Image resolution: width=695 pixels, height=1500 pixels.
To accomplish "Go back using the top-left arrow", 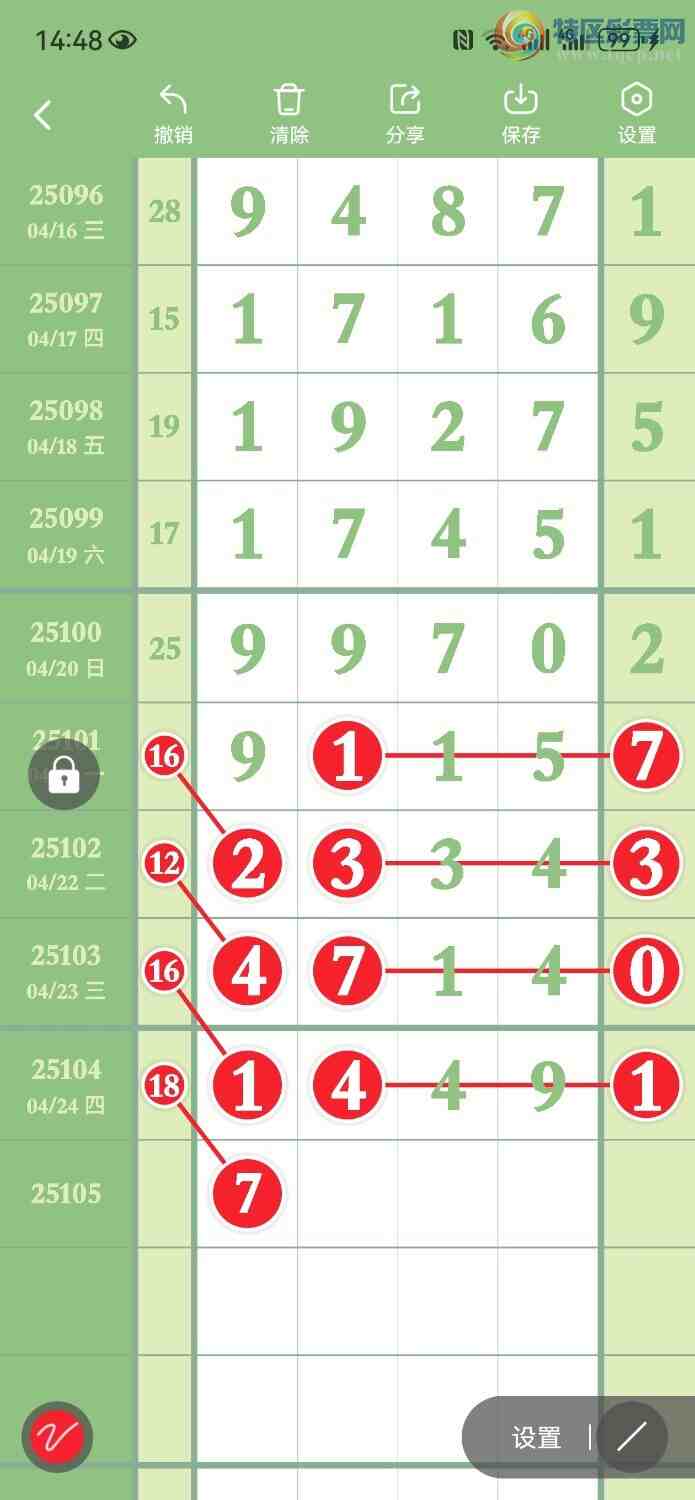I will pos(42,115).
